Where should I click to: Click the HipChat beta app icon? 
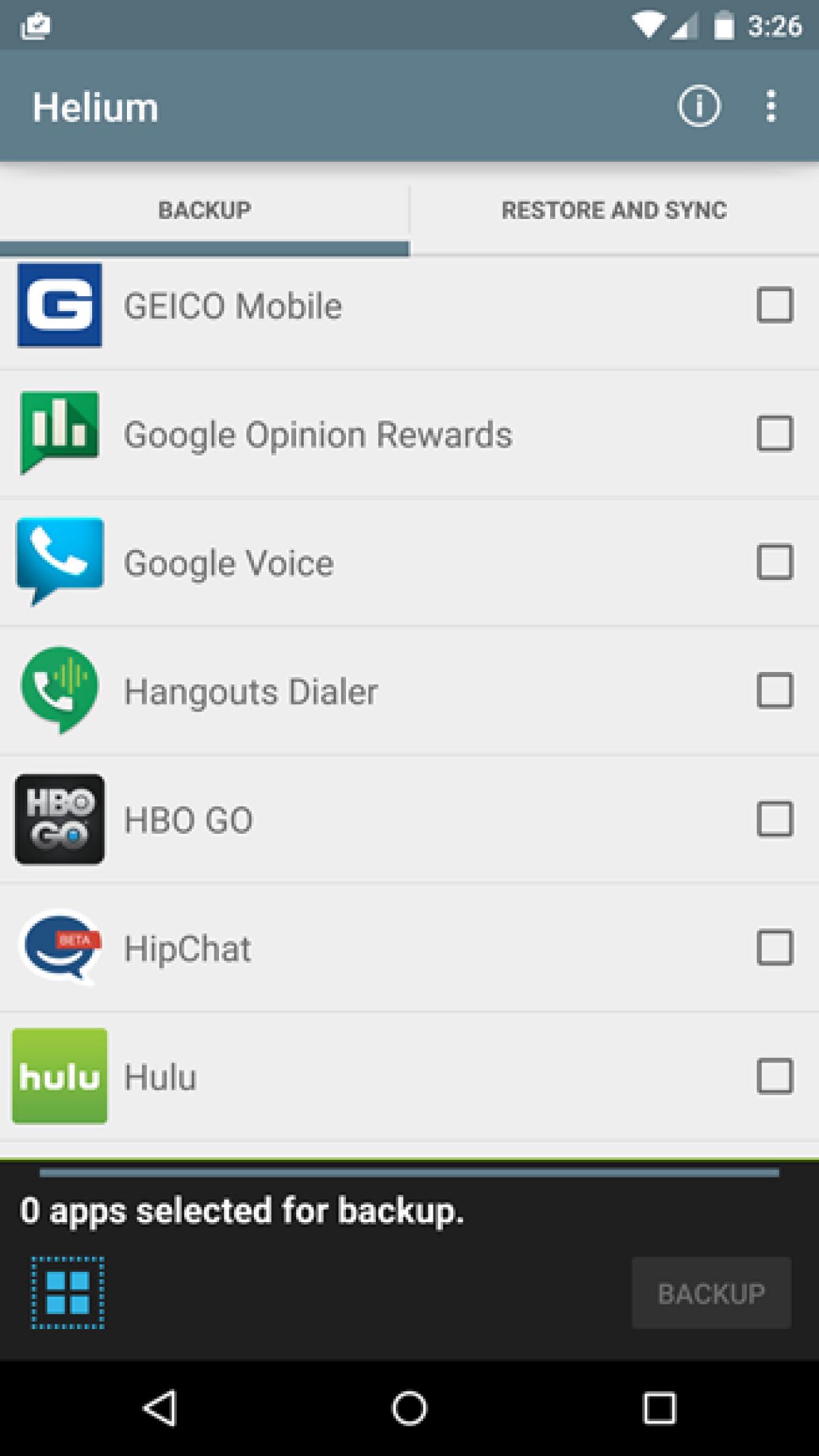click(59, 947)
